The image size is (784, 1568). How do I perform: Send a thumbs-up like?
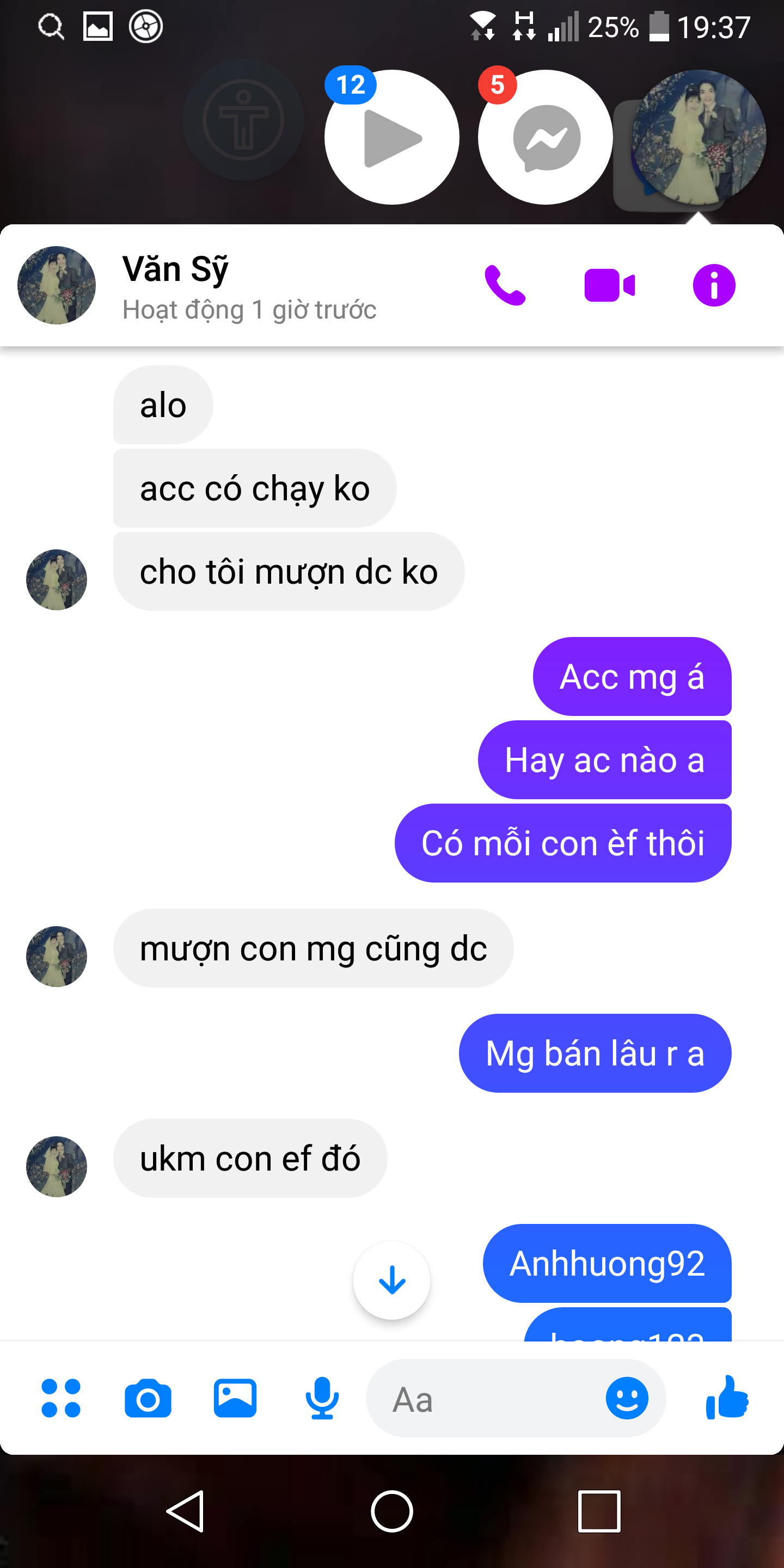coord(727,1398)
